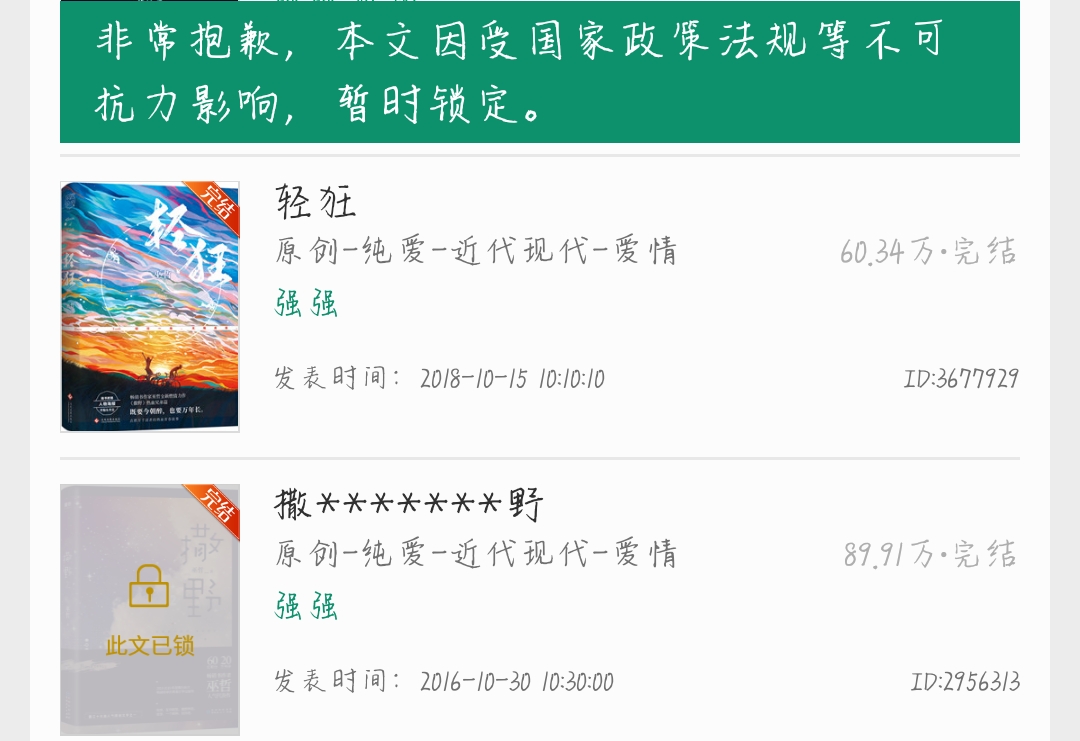Screen dimensions: 1080x741
Task: Open the locked novel 撒*******野
Action: 408,505
